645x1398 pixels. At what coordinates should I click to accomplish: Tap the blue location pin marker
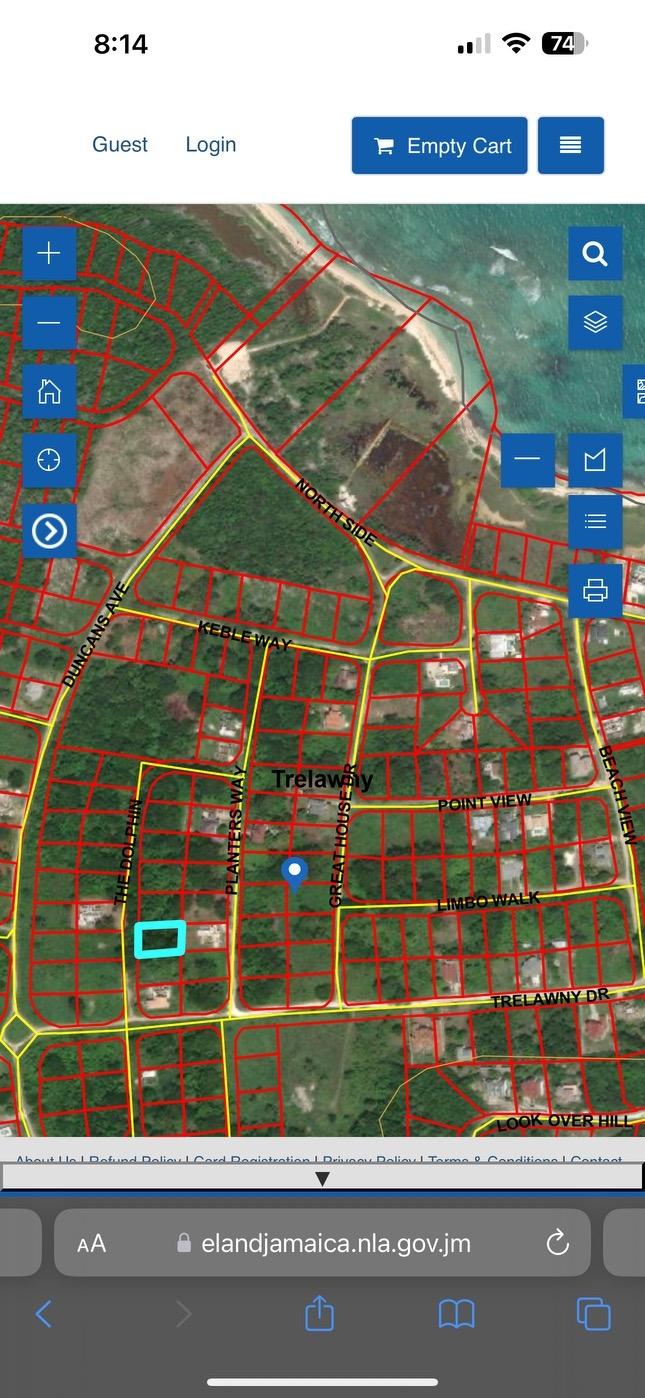[x=294, y=871]
